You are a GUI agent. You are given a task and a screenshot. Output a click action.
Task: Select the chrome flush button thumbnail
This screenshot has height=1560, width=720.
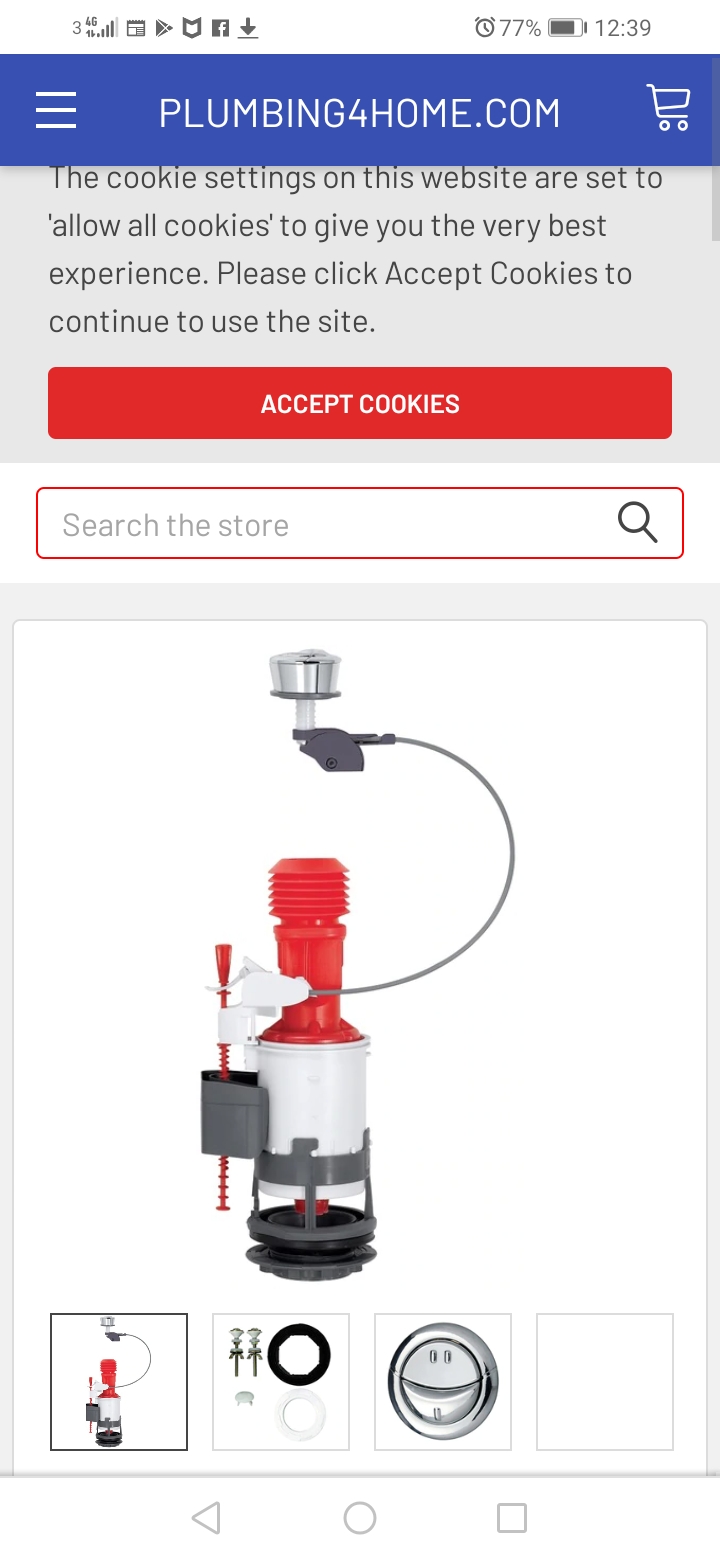[x=443, y=1381]
